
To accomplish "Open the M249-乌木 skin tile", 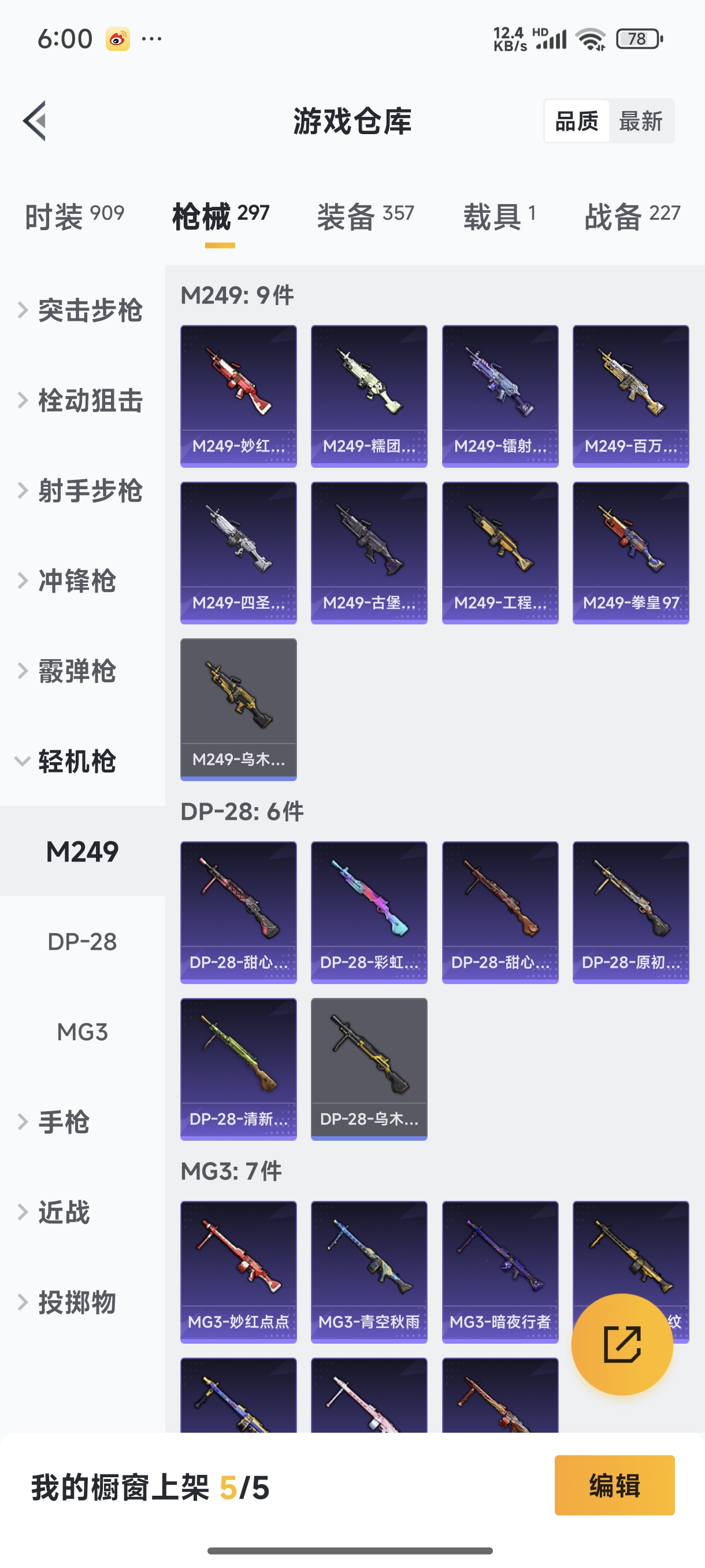I will pyautogui.click(x=239, y=709).
